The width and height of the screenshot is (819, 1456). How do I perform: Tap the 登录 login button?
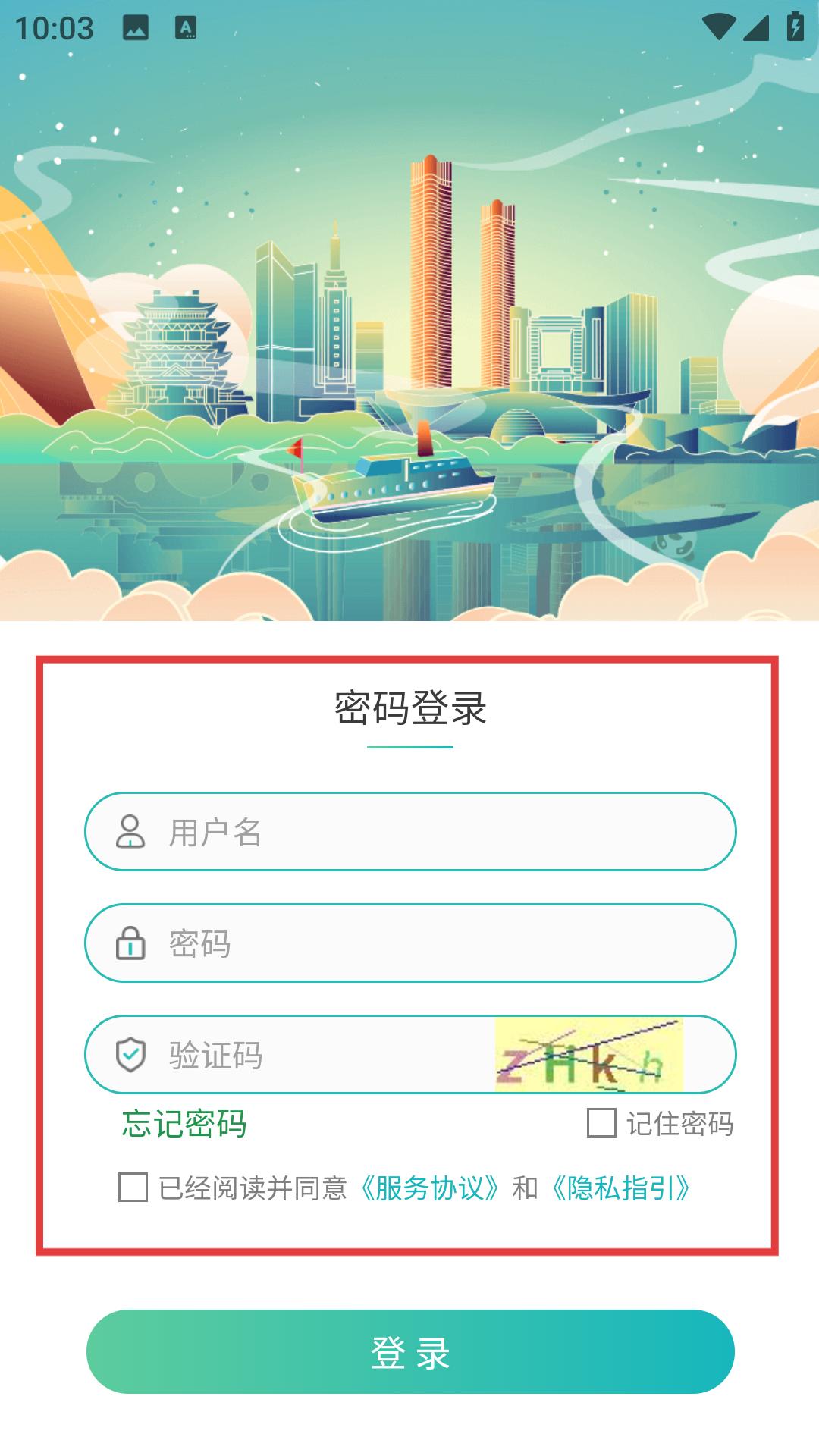pos(410,1352)
